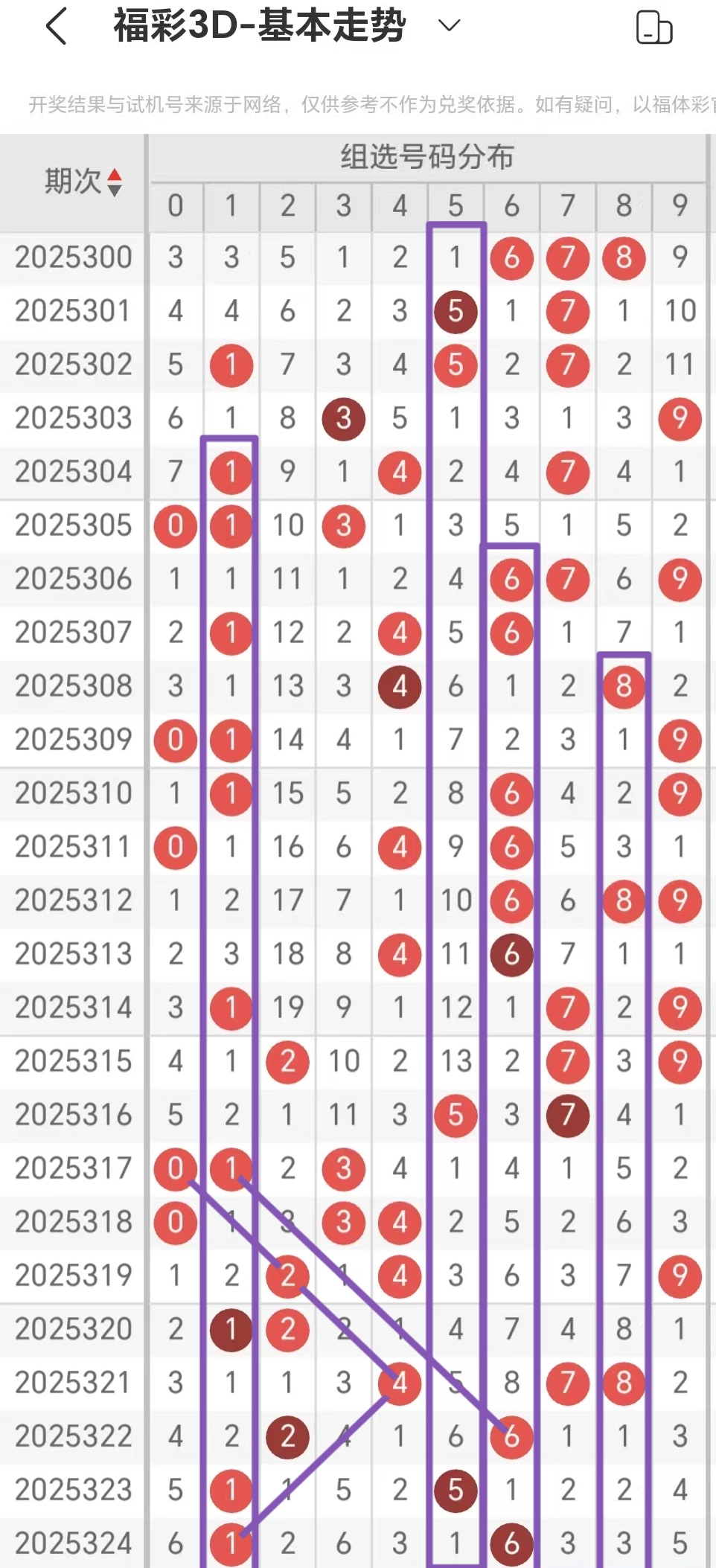Viewport: 716px width, 1568px height.
Task: Tap the screen orientation icon at top right
Action: click(x=653, y=28)
